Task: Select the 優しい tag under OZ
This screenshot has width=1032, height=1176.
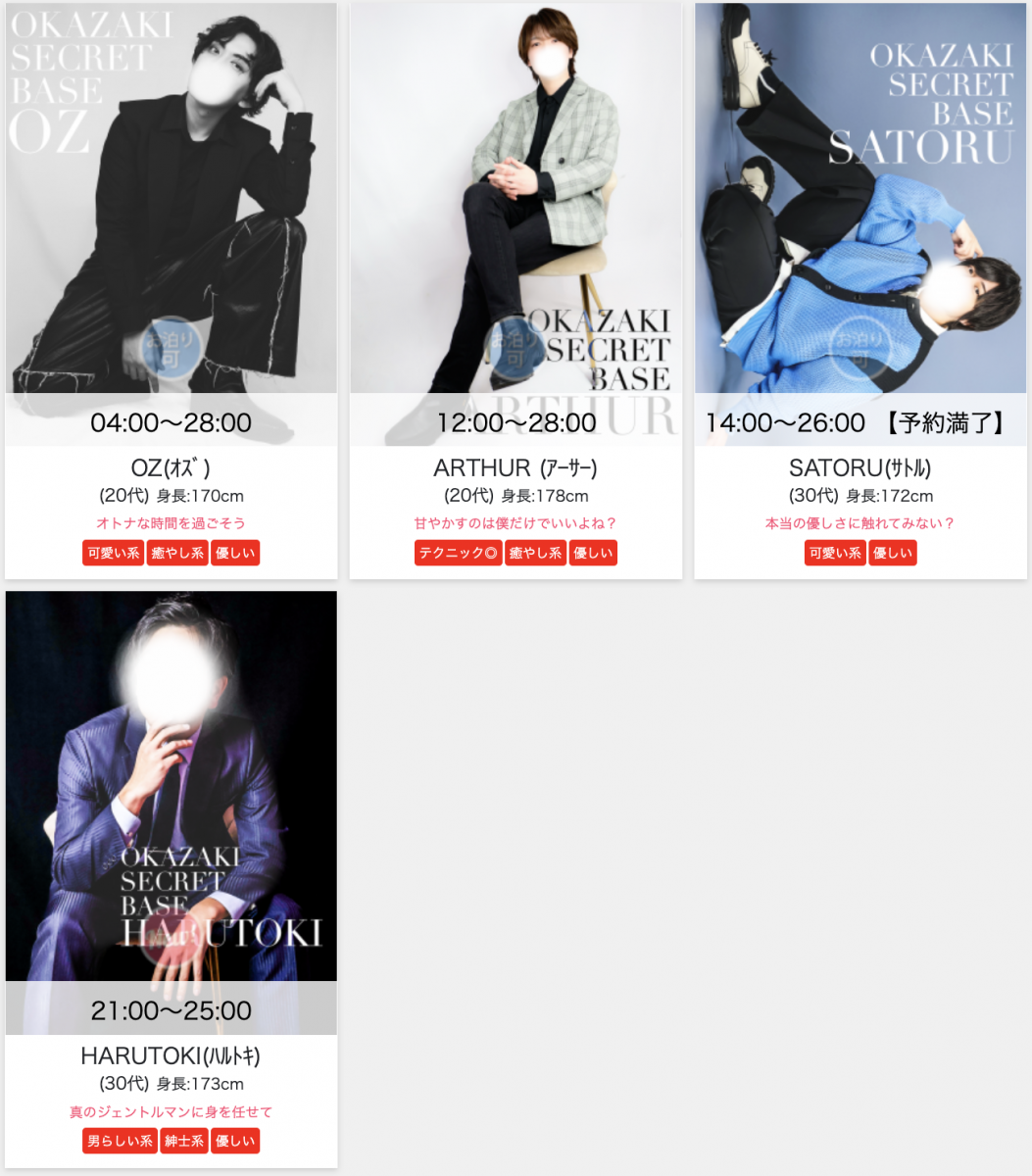Action: (x=235, y=553)
